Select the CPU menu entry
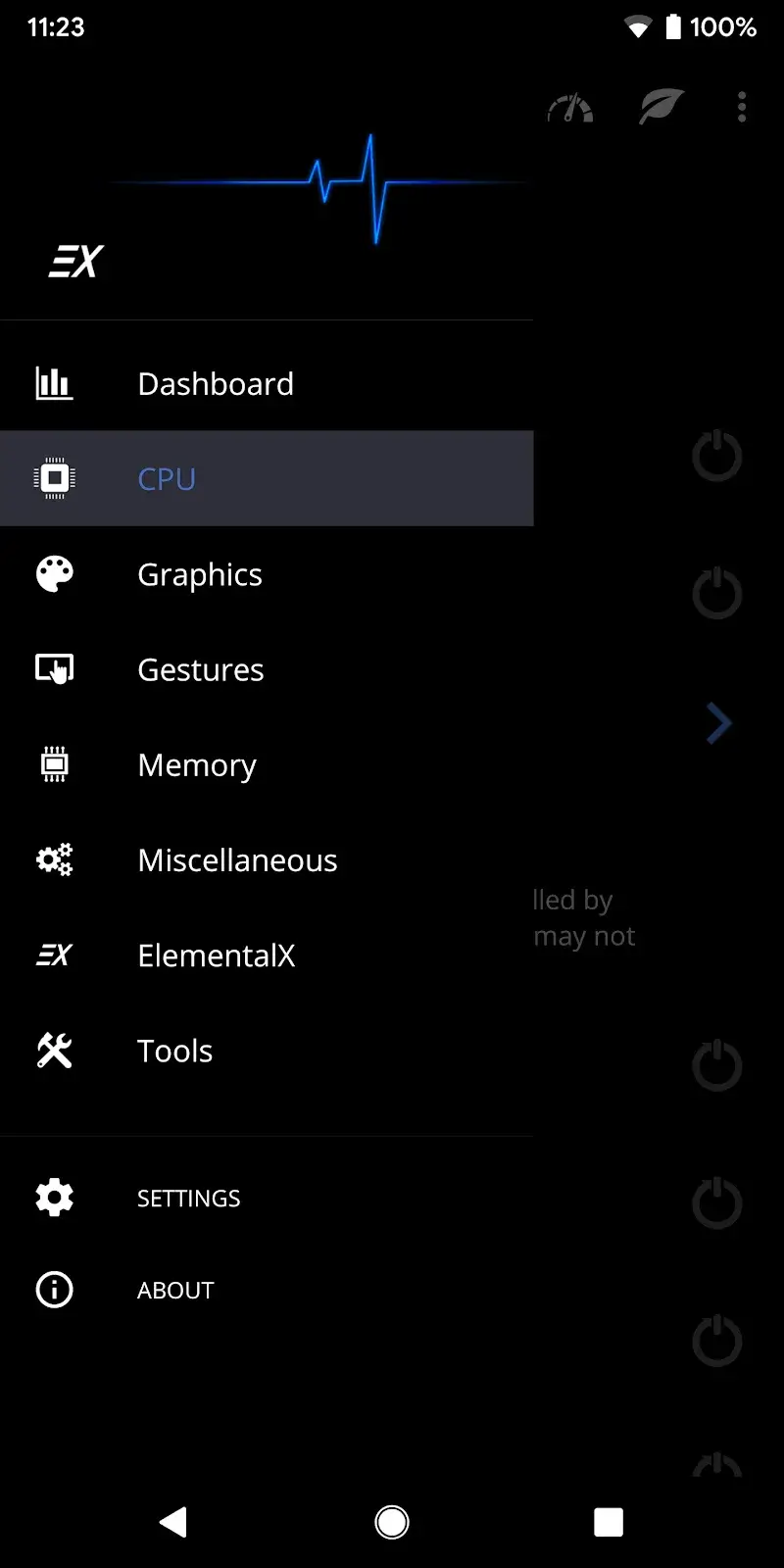This screenshot has width=784, height=1568. pos(167,478)
